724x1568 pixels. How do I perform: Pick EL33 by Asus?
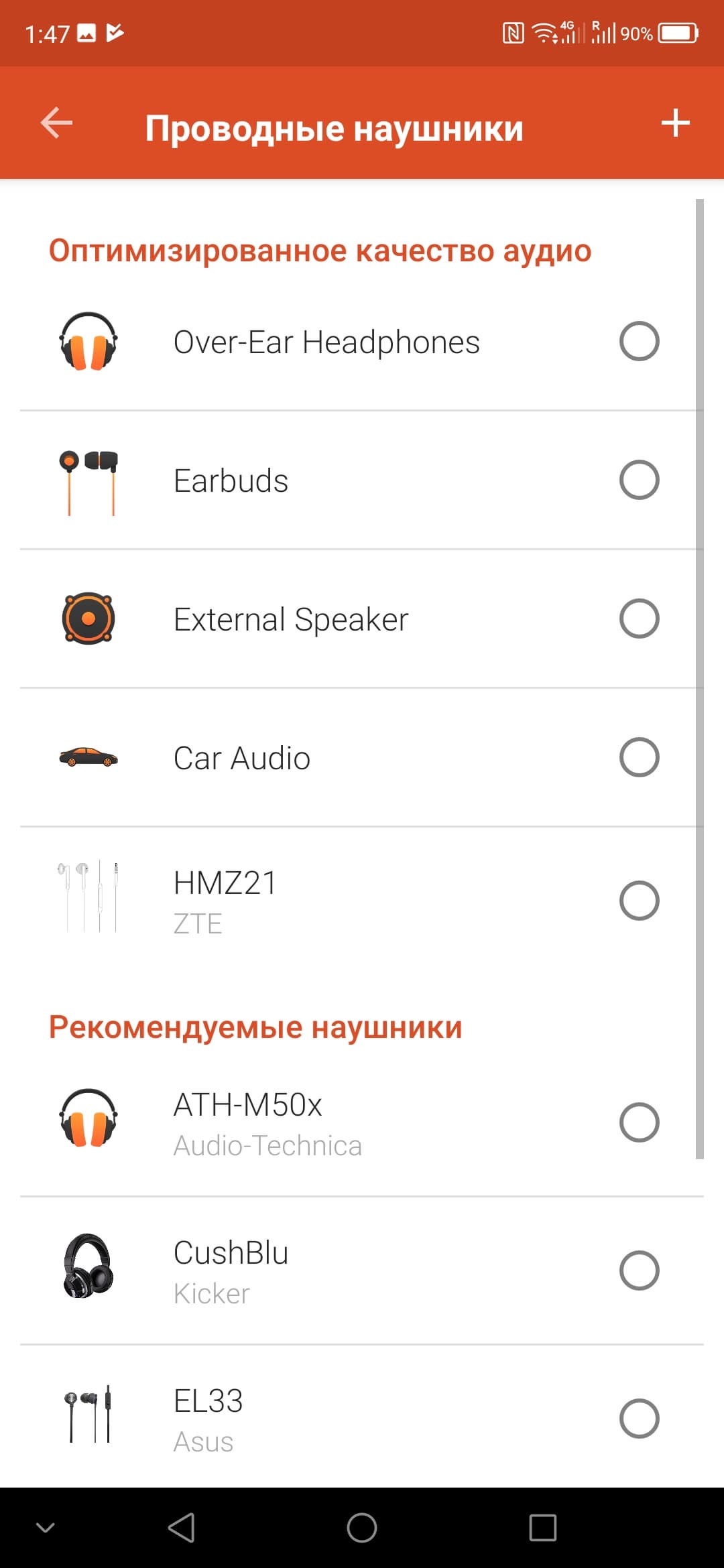(x=639, y=1419)
